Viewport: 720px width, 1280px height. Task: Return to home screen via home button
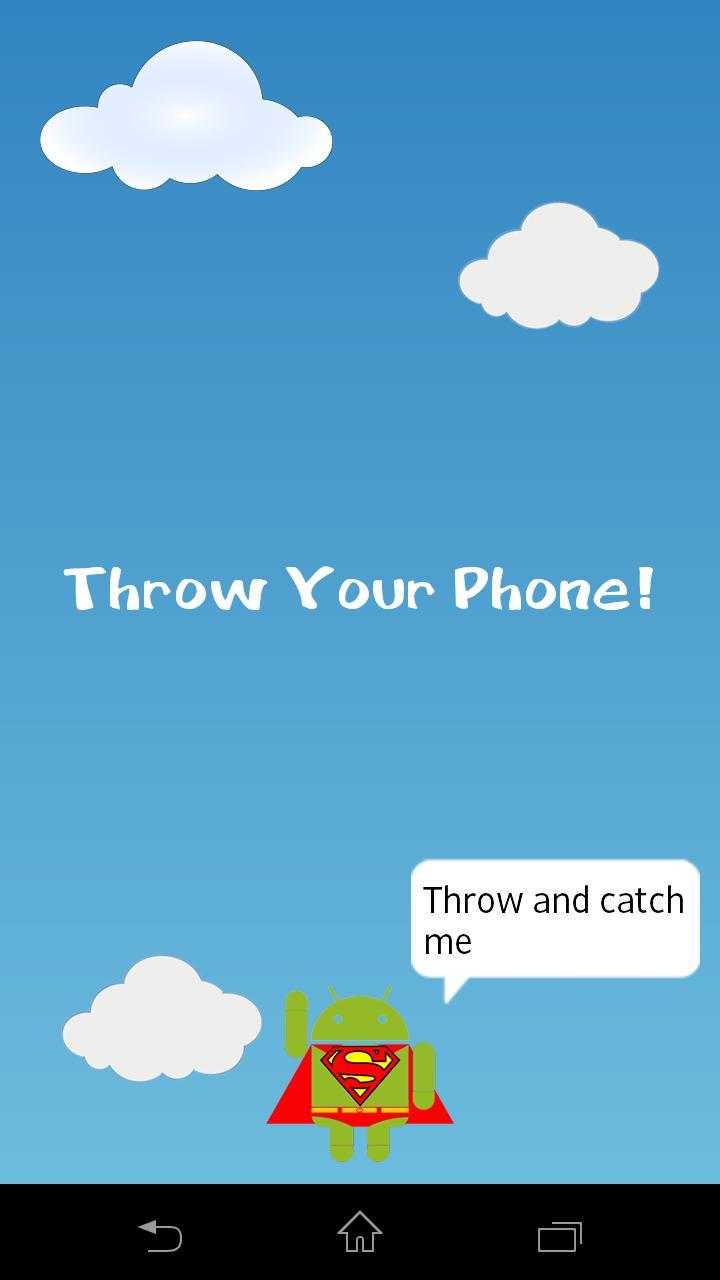(360, 1232)
